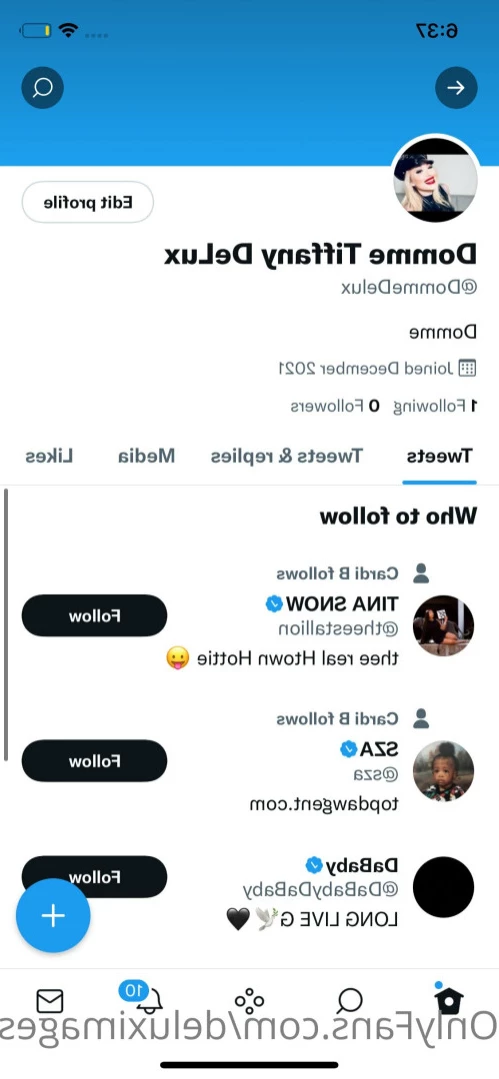Open search from the profile header

pos(43,87)
